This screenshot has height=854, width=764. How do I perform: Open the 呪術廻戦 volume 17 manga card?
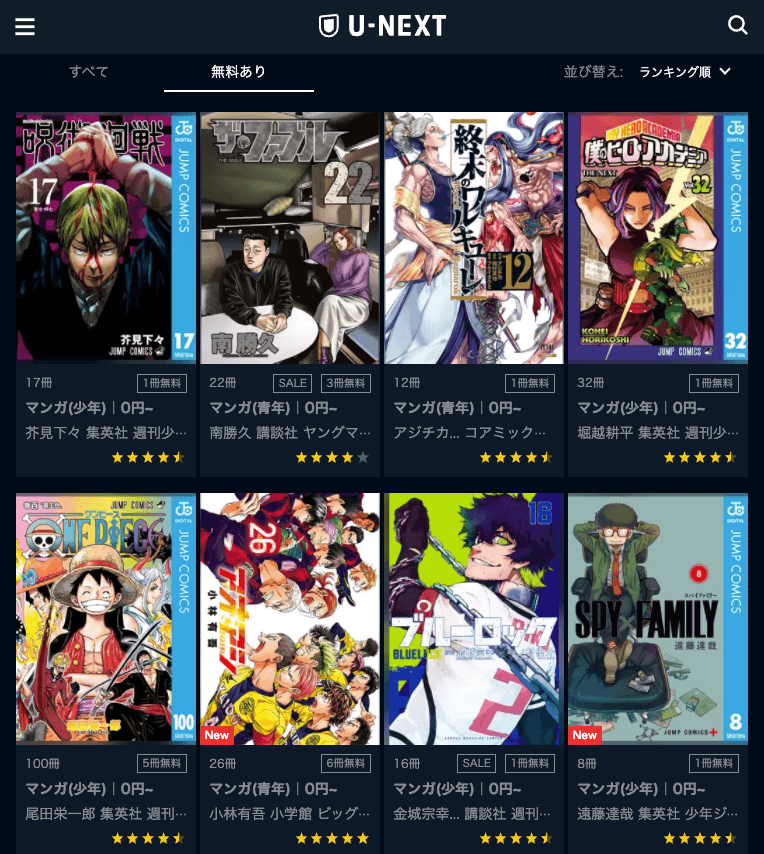(x=106, y=238)
